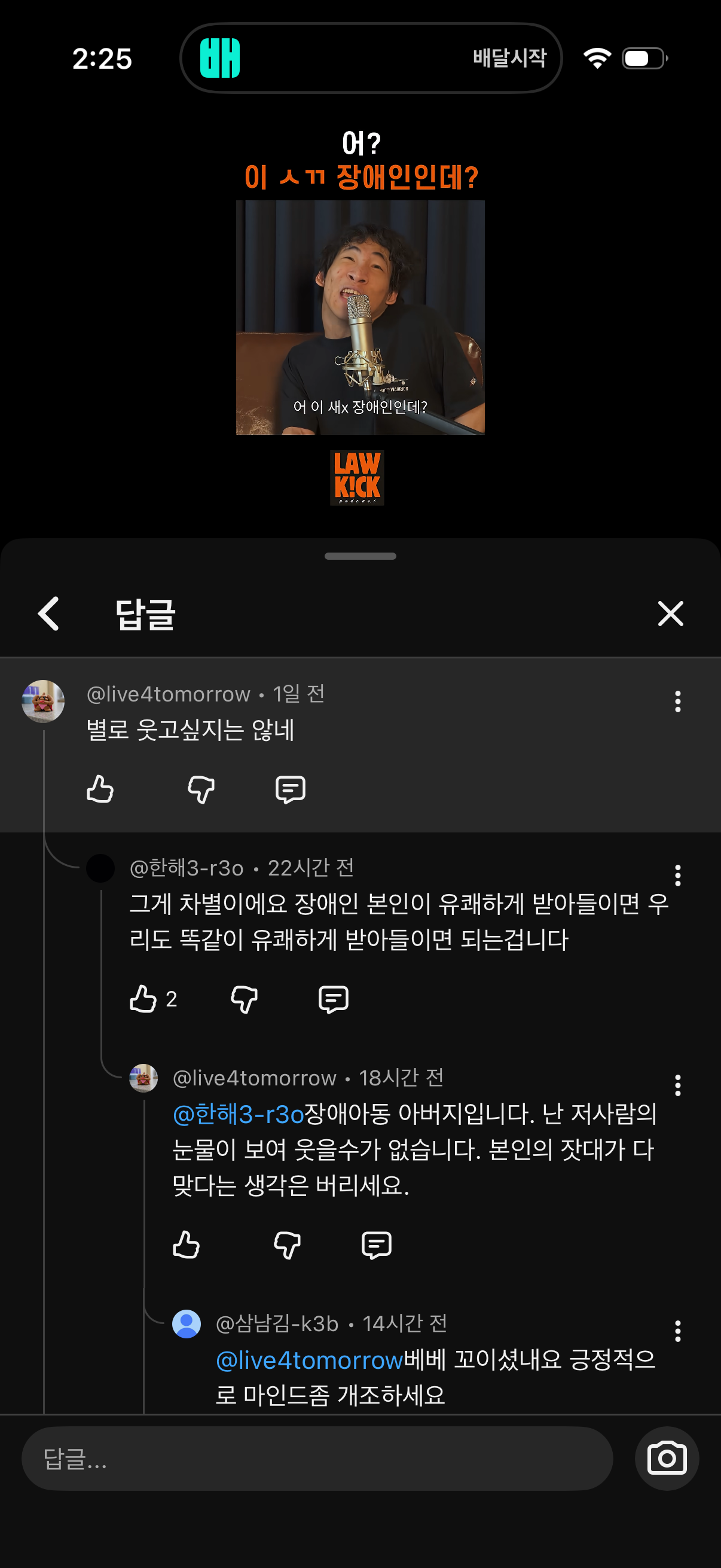The width and height of the screenshot is (721, 1568).
Task: Open the camera button beside the reply field
Action: coord(666,1459)
